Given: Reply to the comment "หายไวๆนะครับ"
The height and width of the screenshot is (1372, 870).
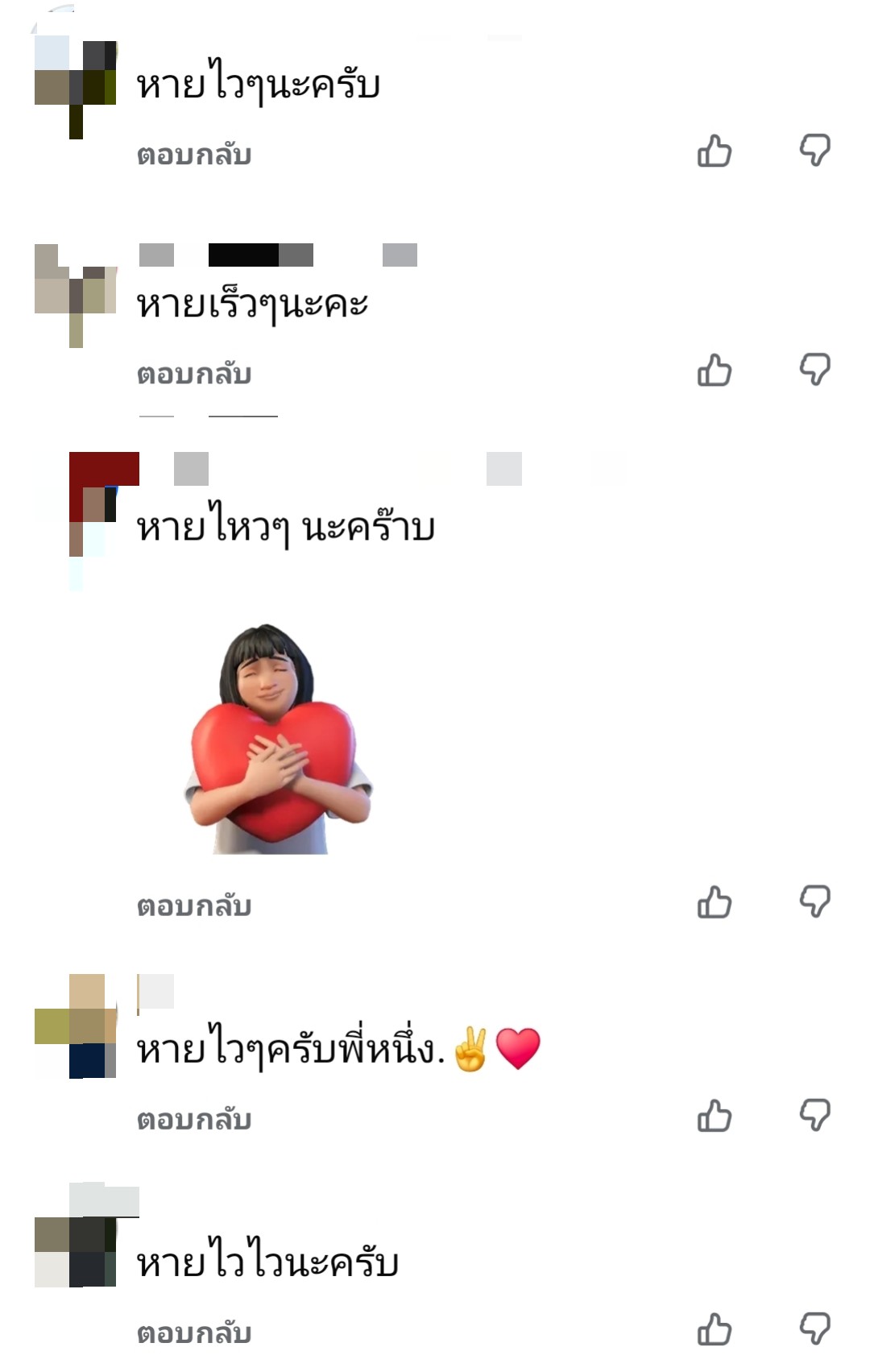Looking at the screenshot, I should click(194, 155).
